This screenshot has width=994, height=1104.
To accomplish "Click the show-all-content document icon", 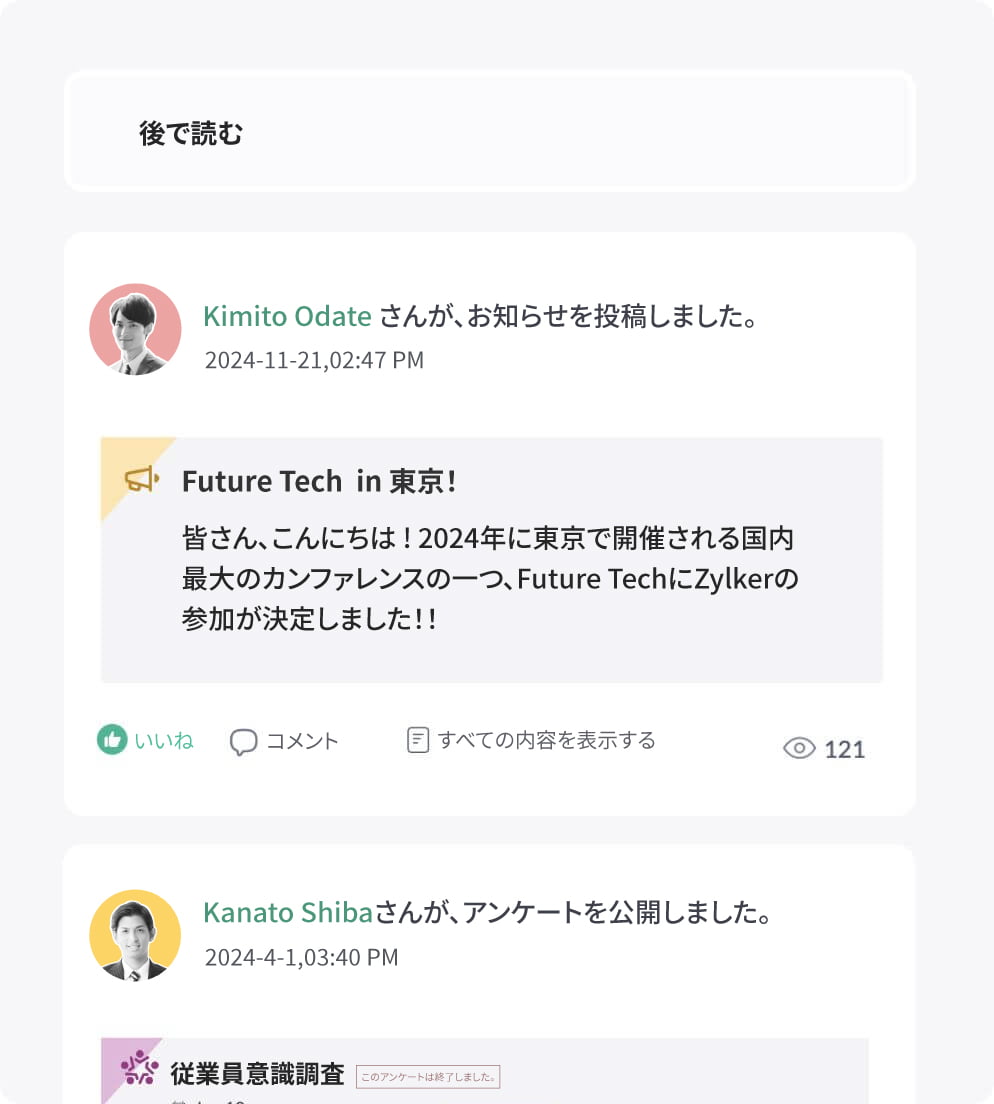I will (x=417, y=740).
